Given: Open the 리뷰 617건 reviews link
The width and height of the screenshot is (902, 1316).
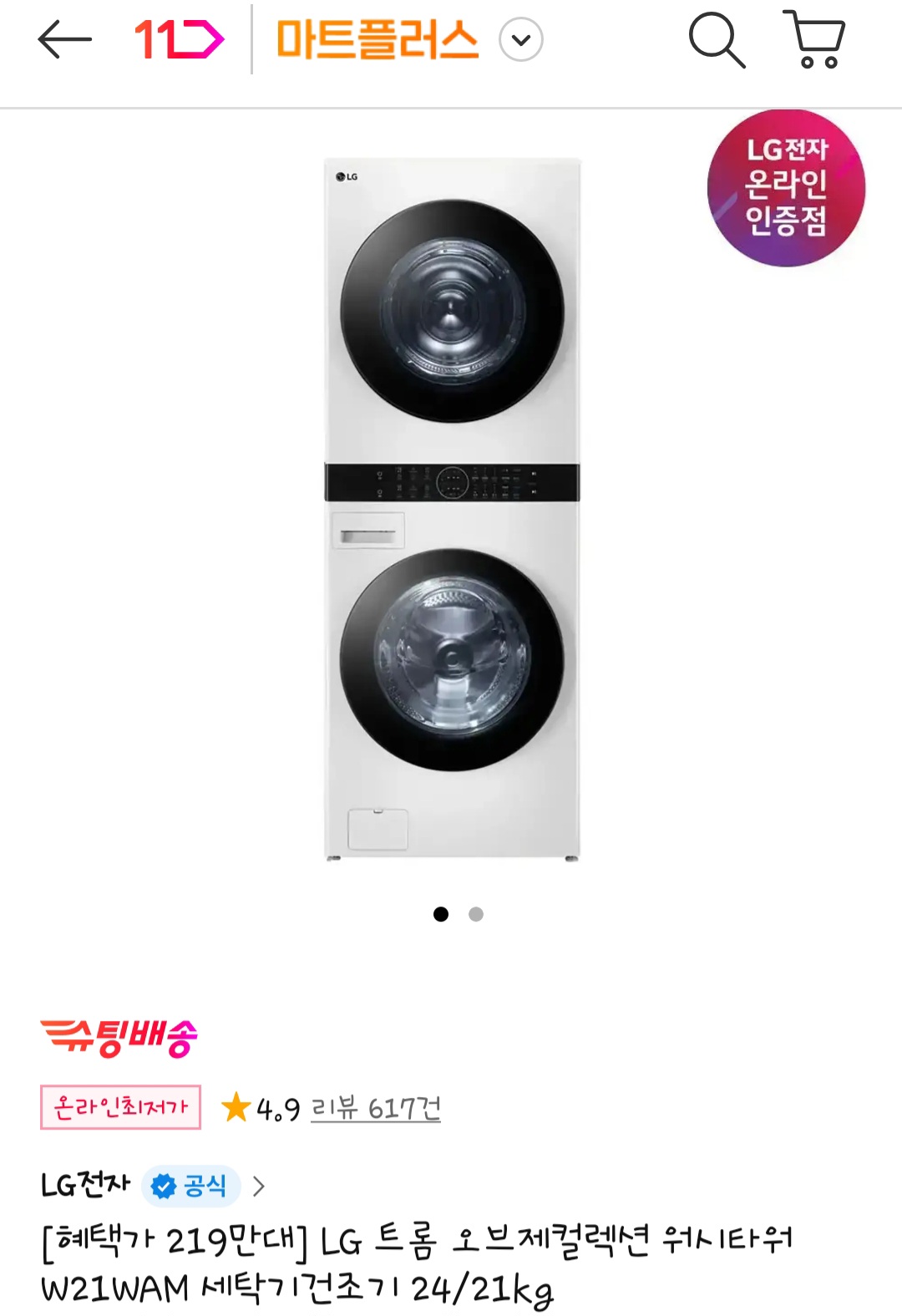Looking at the screenshot, I should [372, 1110].
